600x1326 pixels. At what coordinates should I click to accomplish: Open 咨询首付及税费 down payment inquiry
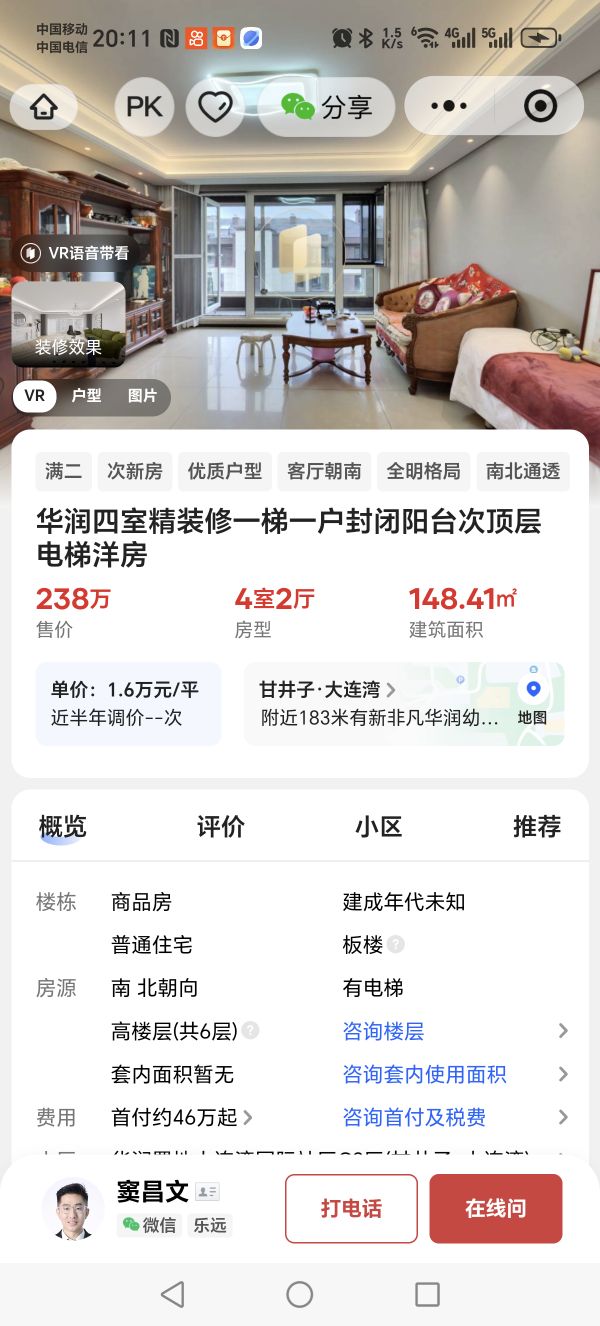[414, 1117]
